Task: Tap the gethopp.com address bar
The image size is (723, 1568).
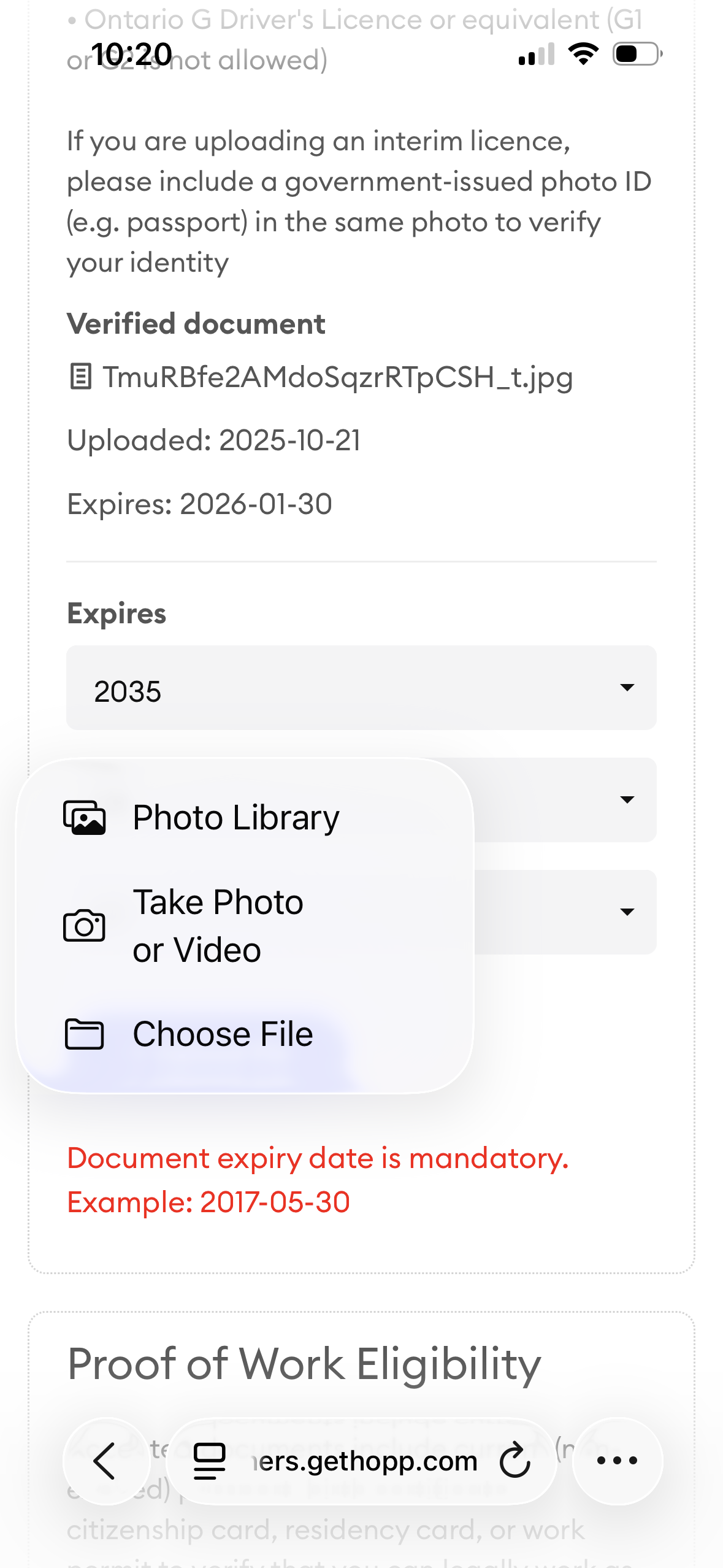Action: click(364, 1461)
